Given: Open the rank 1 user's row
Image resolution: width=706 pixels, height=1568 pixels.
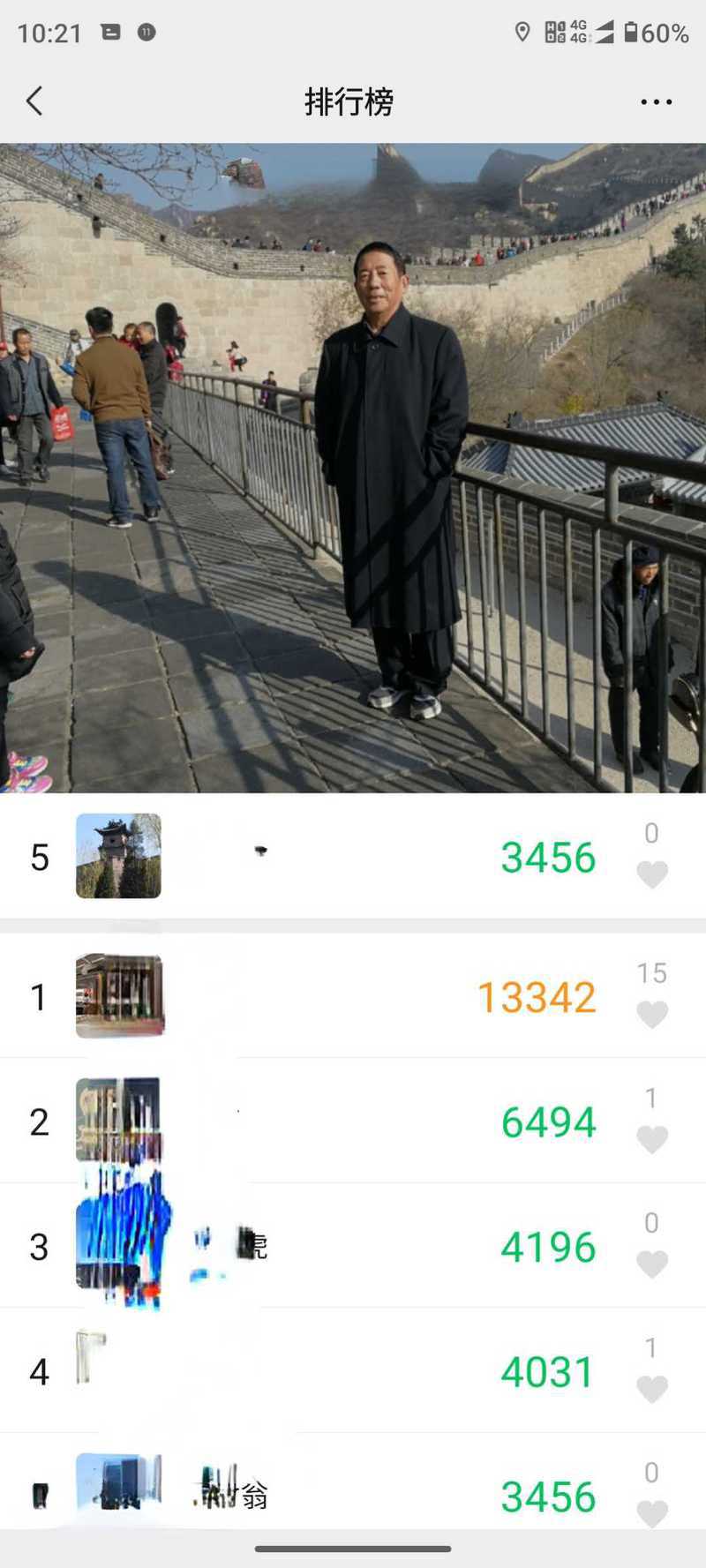Looking at the screenshot, I should (353, 996).
